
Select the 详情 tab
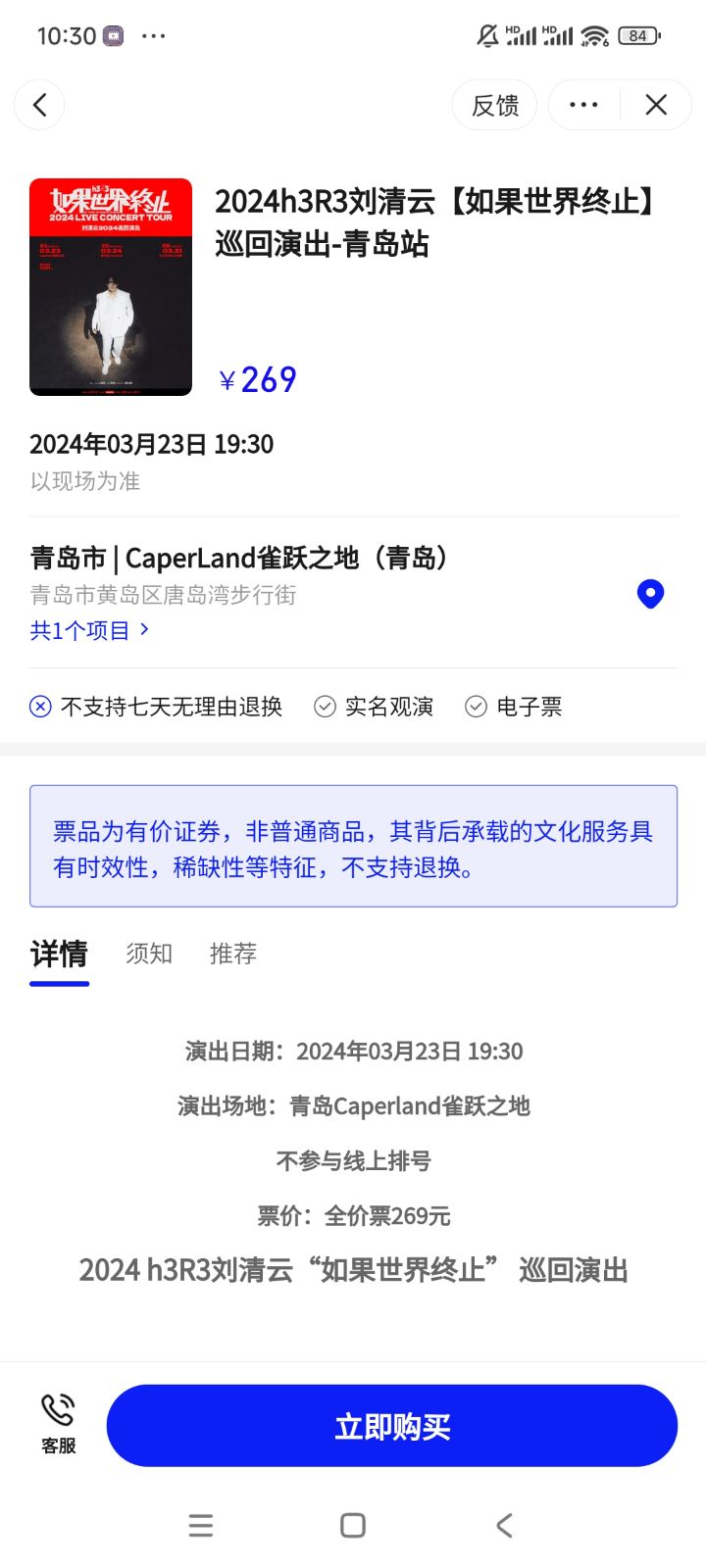(60, 954)
